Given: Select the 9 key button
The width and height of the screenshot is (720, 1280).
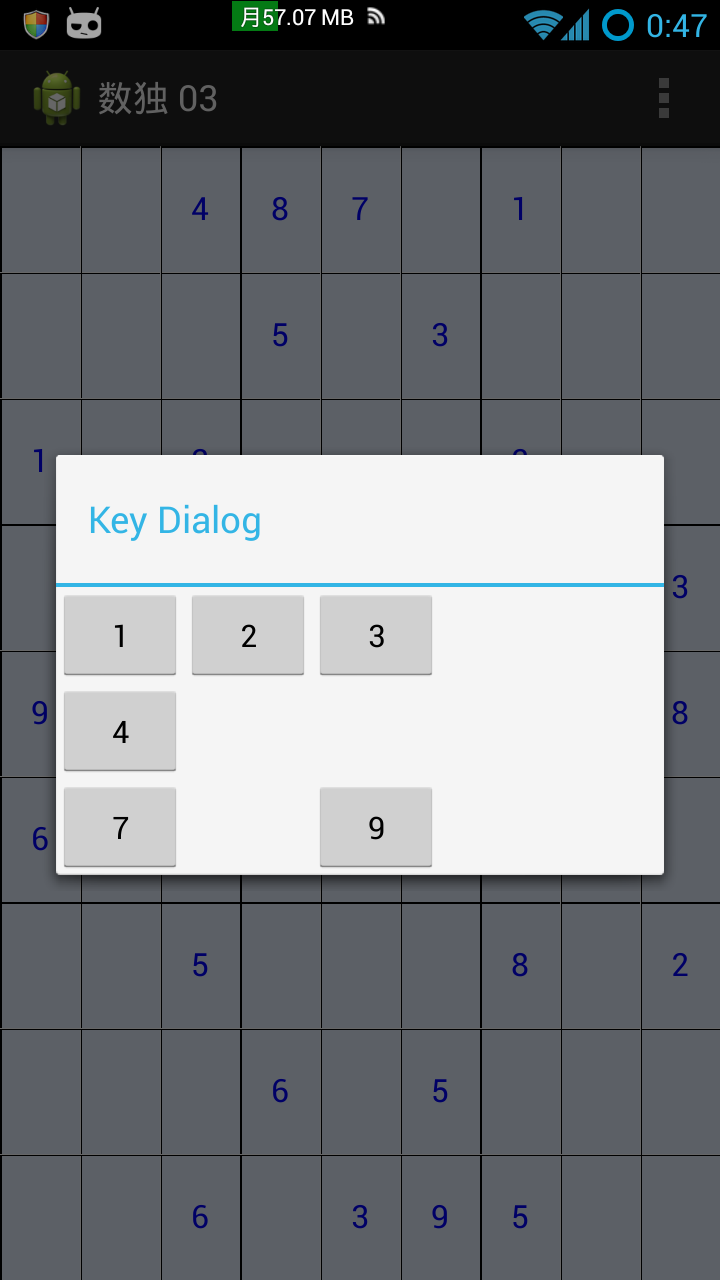Looking at the screenshot, I should tap(376, 827).
